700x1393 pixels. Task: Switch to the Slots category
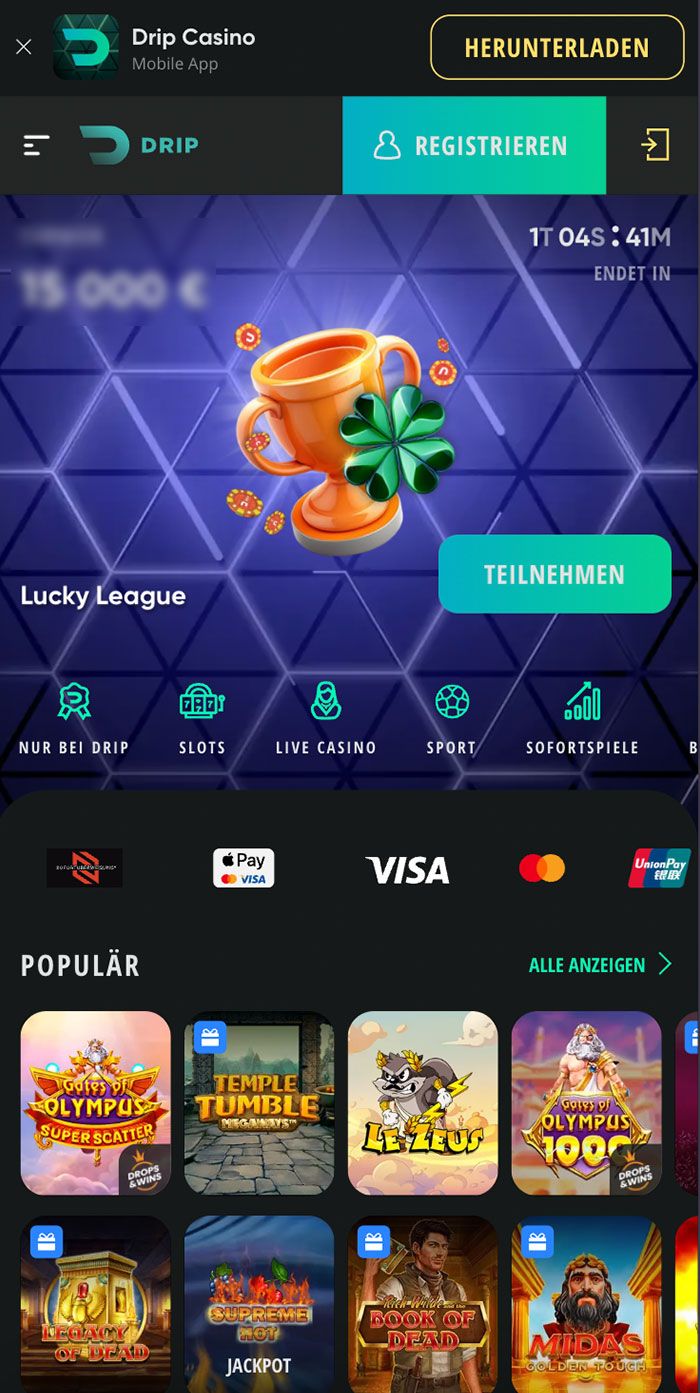(x=202, y=717)
